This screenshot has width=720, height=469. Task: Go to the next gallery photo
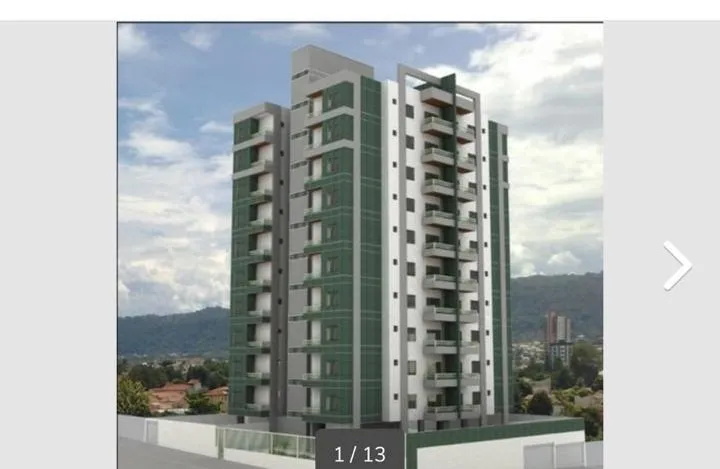coord(677,265)
